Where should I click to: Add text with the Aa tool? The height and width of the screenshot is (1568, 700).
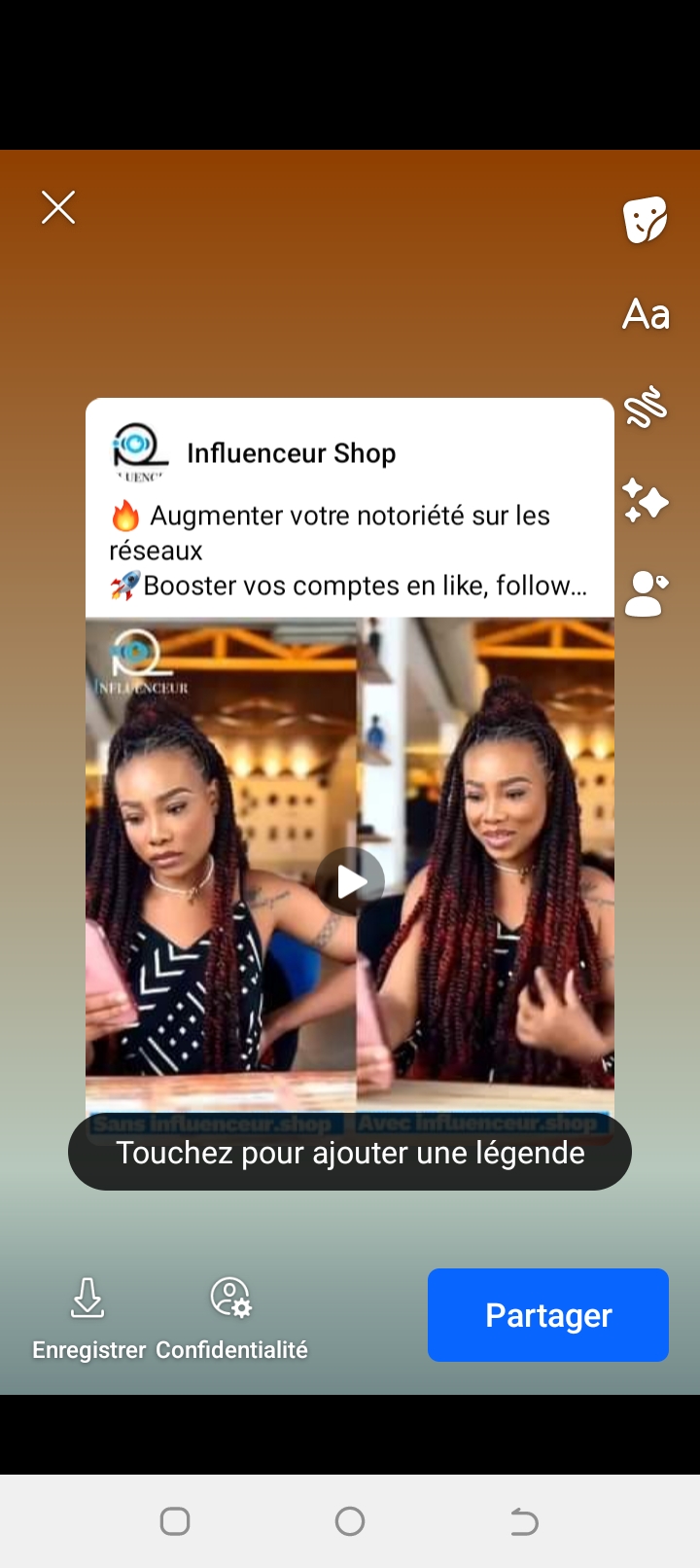click(x=646, y=314)
